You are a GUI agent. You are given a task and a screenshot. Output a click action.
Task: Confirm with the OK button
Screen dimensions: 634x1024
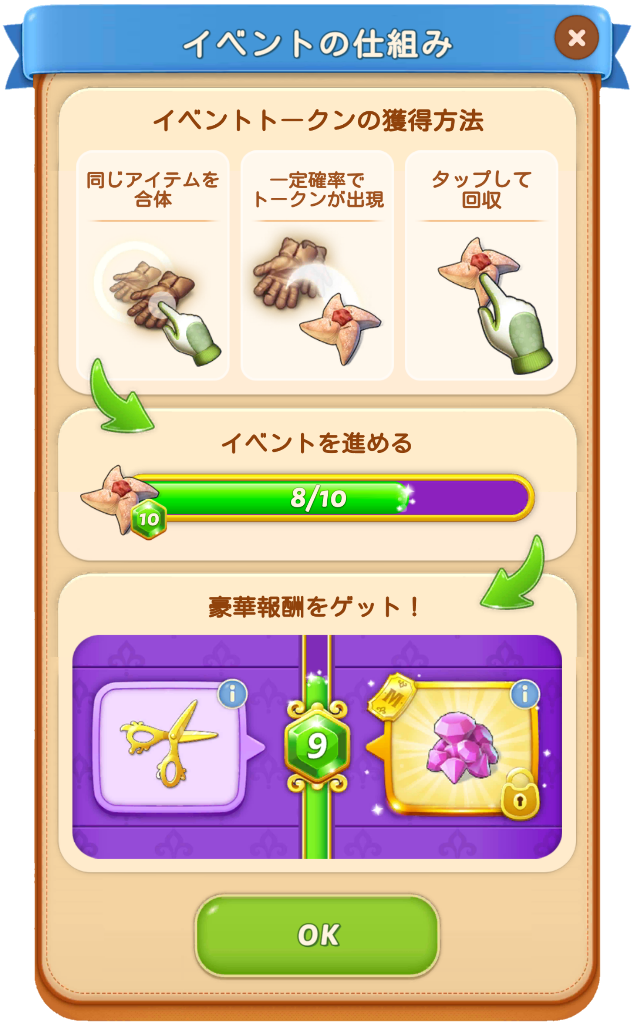317,934
